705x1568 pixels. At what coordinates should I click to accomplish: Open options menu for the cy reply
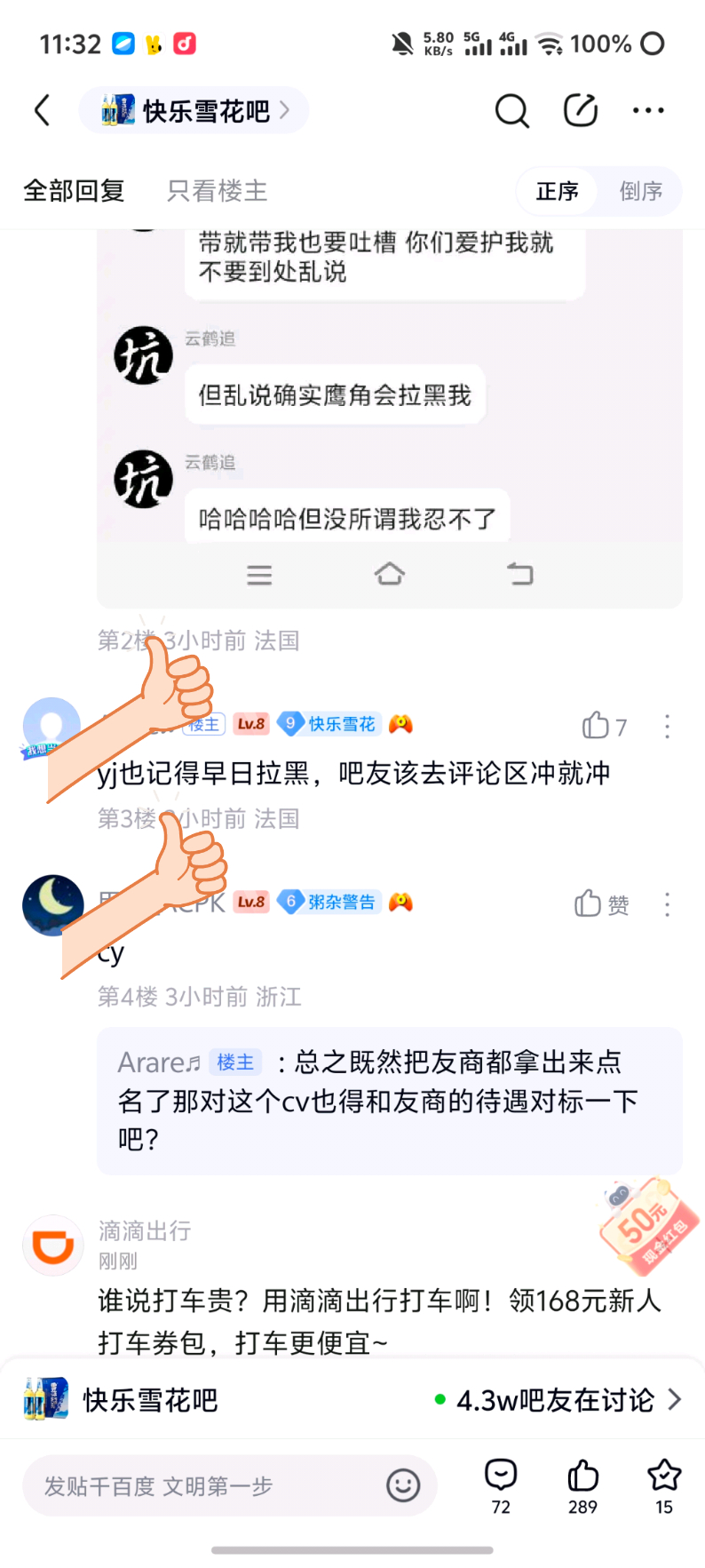667,903
